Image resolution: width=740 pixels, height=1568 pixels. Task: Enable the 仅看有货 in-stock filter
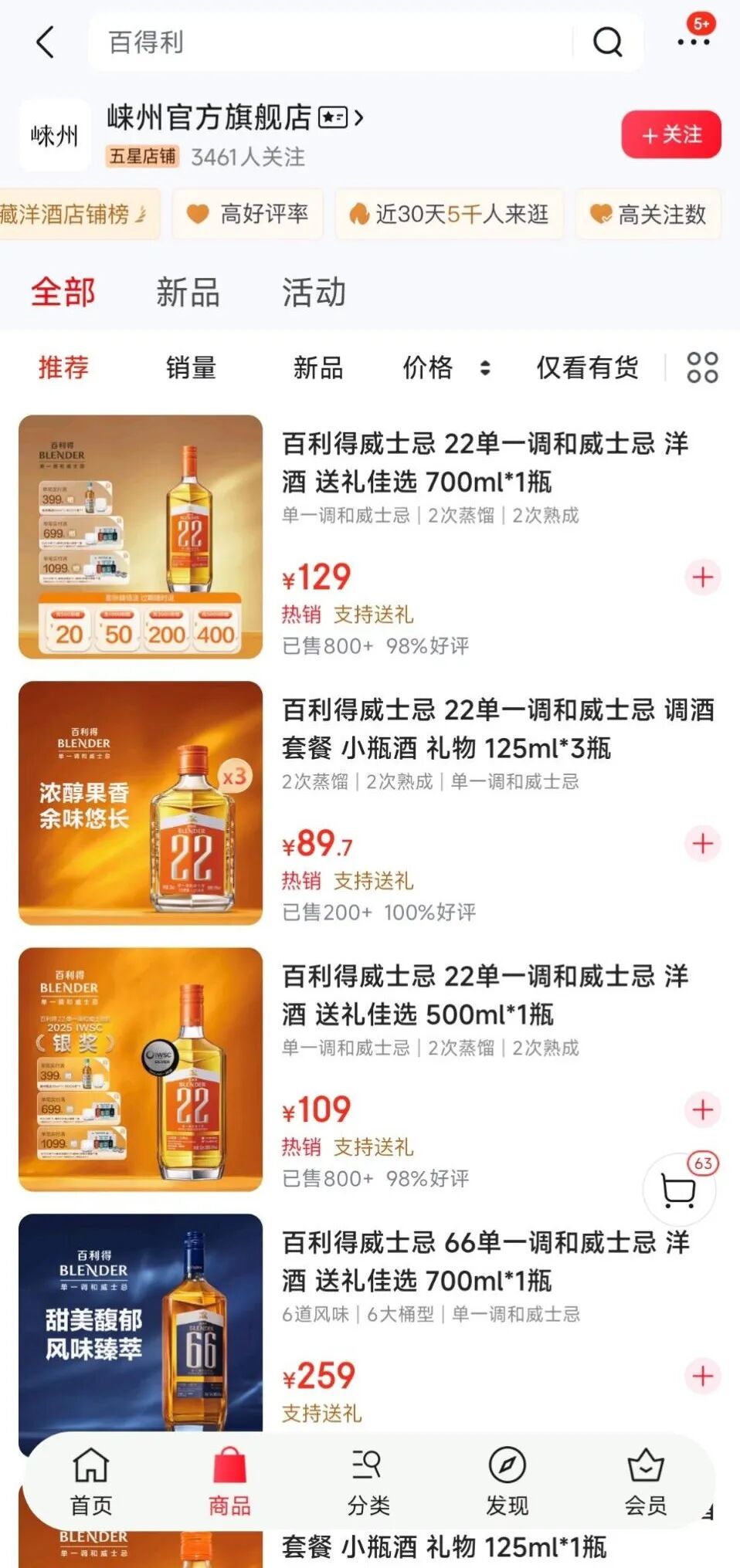click(587, 369)
